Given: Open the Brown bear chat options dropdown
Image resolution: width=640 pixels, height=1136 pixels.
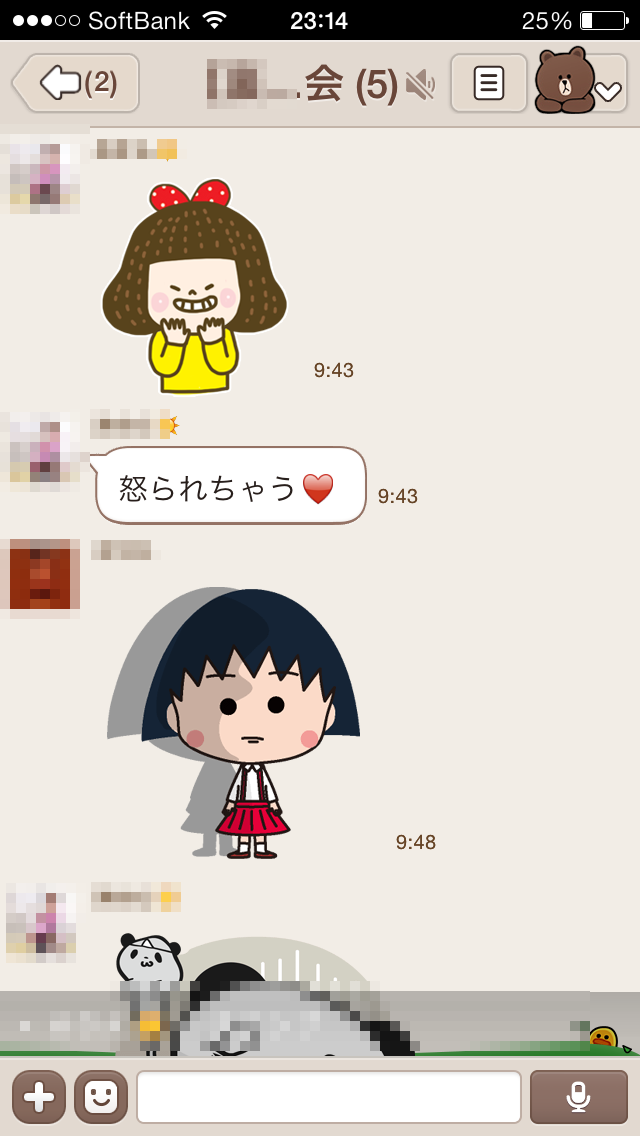Looking at the screenshot, I should (580, 83).
